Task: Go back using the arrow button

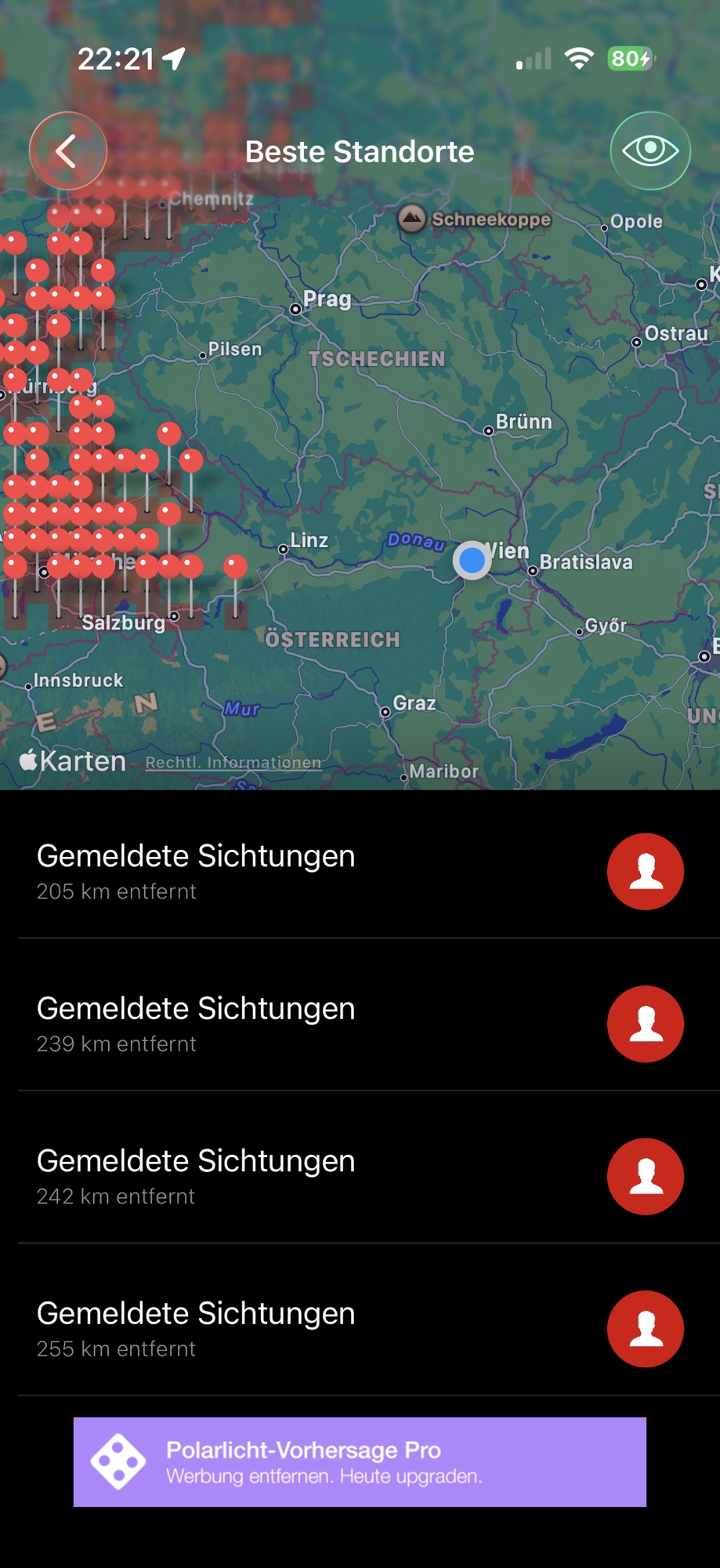Action: [x=67, y=151]
